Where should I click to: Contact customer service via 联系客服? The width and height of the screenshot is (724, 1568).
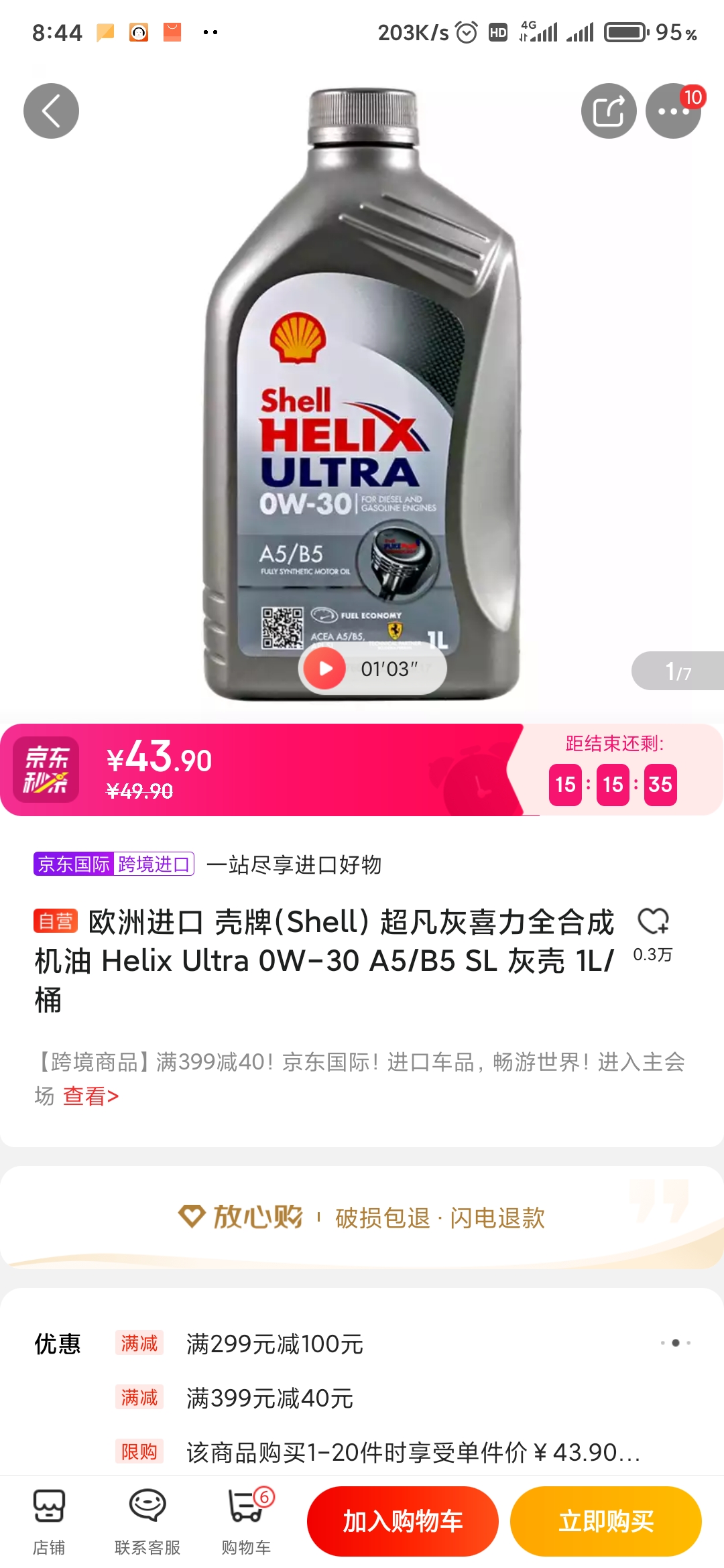click(x=147, y=1520)
